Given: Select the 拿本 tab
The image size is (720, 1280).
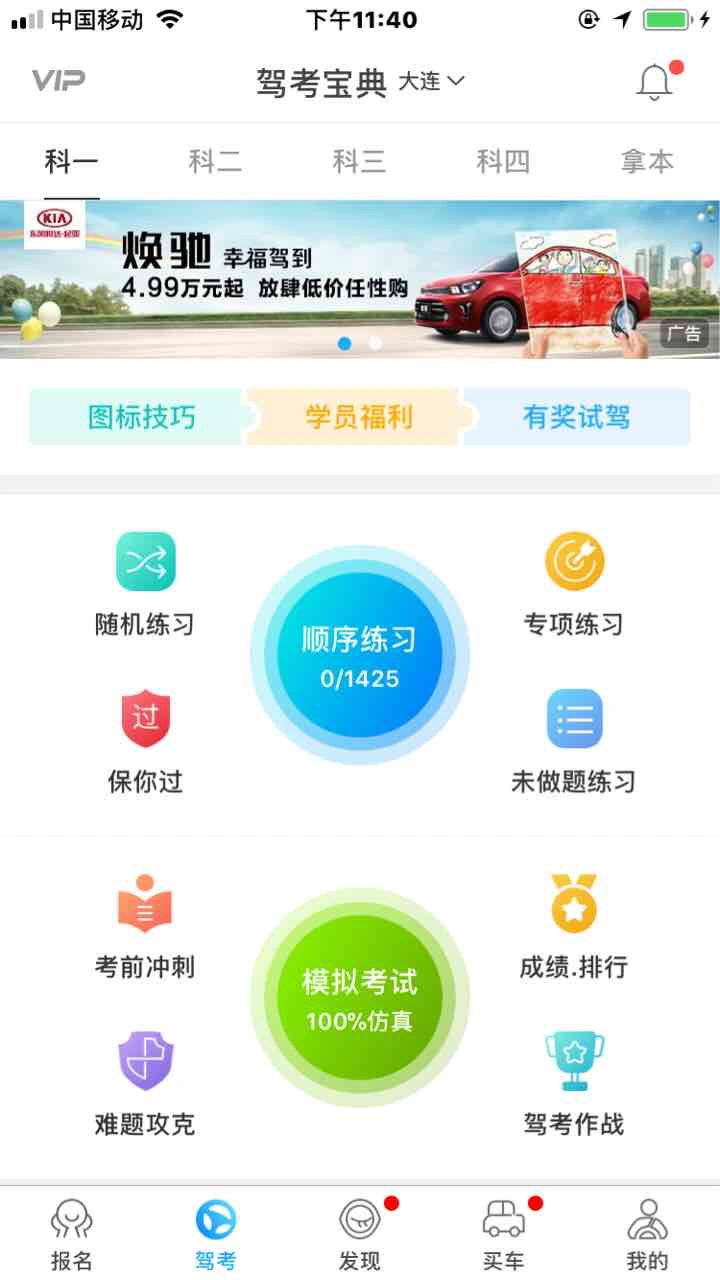Looking at the screenshot, I should 646,161.
